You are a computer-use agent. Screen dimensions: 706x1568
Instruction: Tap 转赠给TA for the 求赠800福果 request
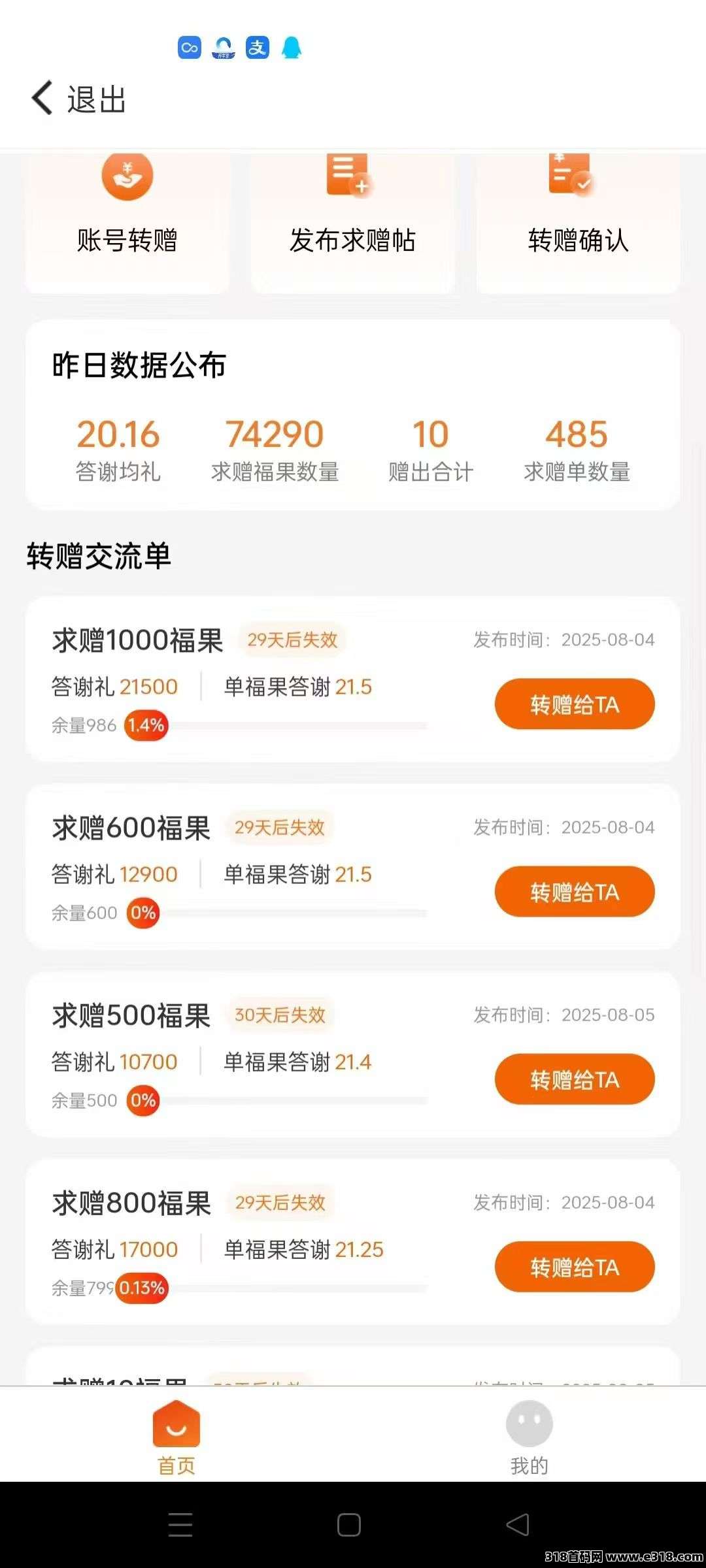pyautogui.click(x=575, y=1267)
